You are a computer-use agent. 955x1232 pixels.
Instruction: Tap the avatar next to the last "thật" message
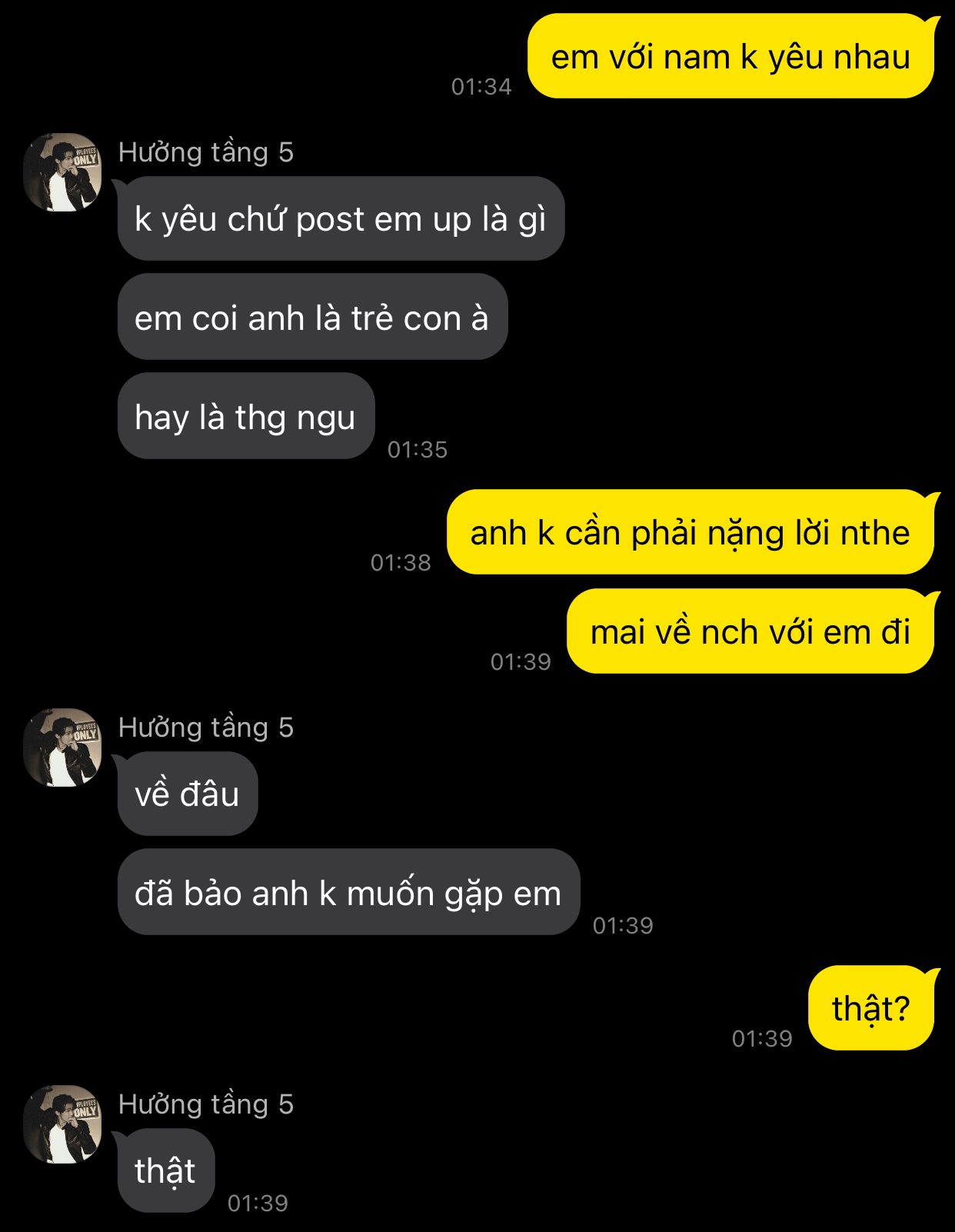click(x=62, y=1124)
